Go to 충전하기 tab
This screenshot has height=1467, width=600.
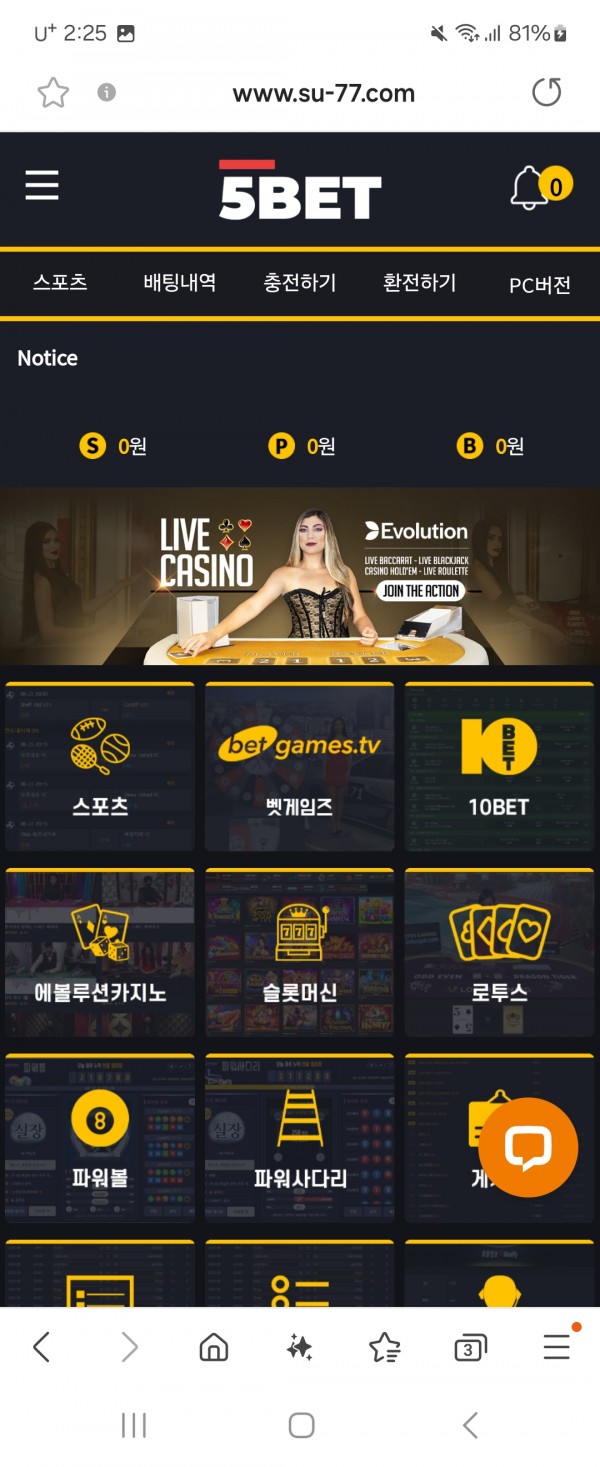coord(300,283)
